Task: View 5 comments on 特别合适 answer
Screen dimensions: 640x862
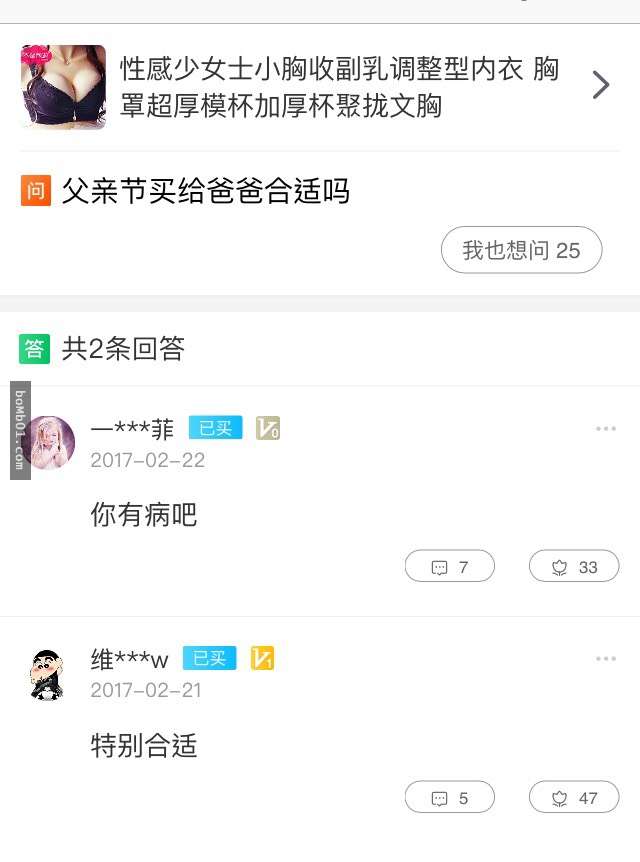Action: (x=450, y=798)
